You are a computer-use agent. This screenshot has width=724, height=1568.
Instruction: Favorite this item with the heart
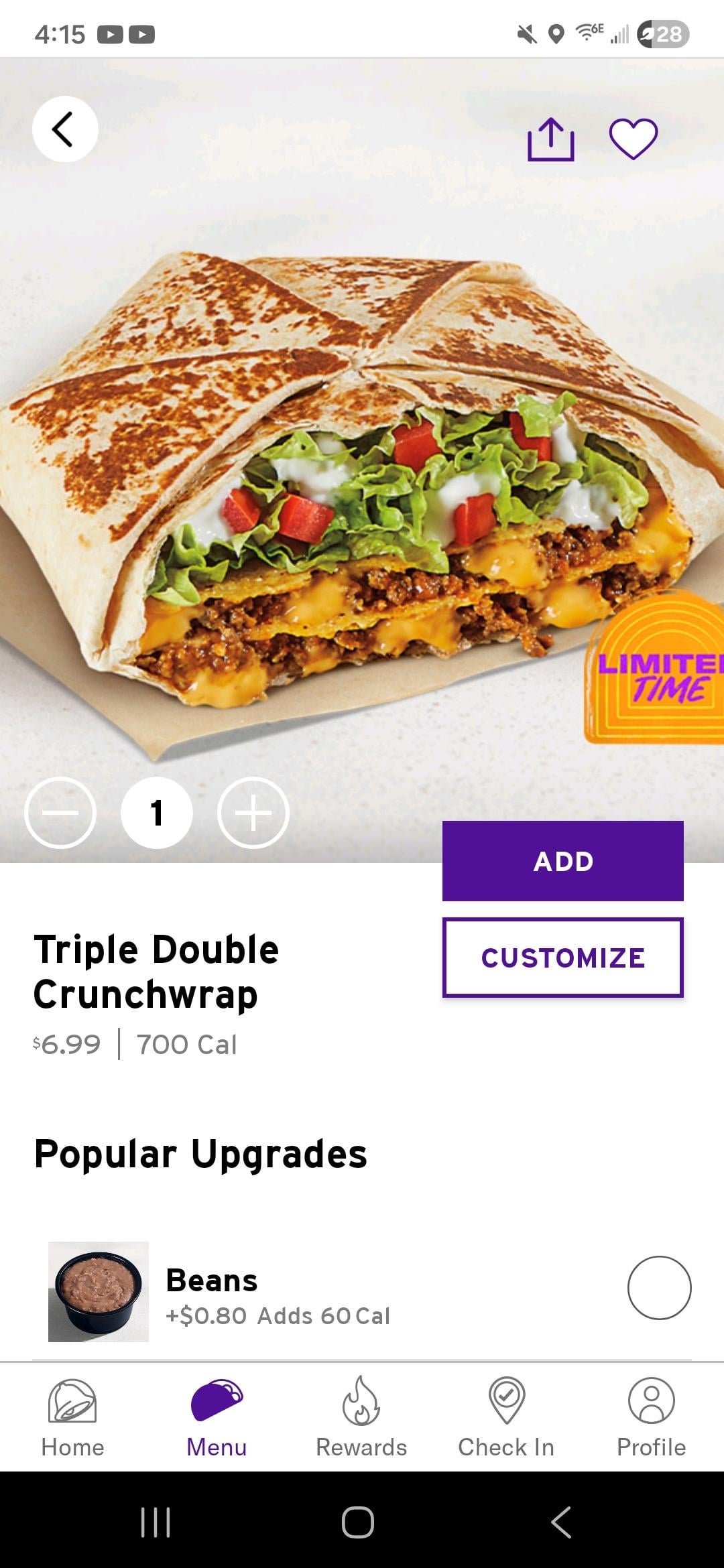[x=633, y=139]
